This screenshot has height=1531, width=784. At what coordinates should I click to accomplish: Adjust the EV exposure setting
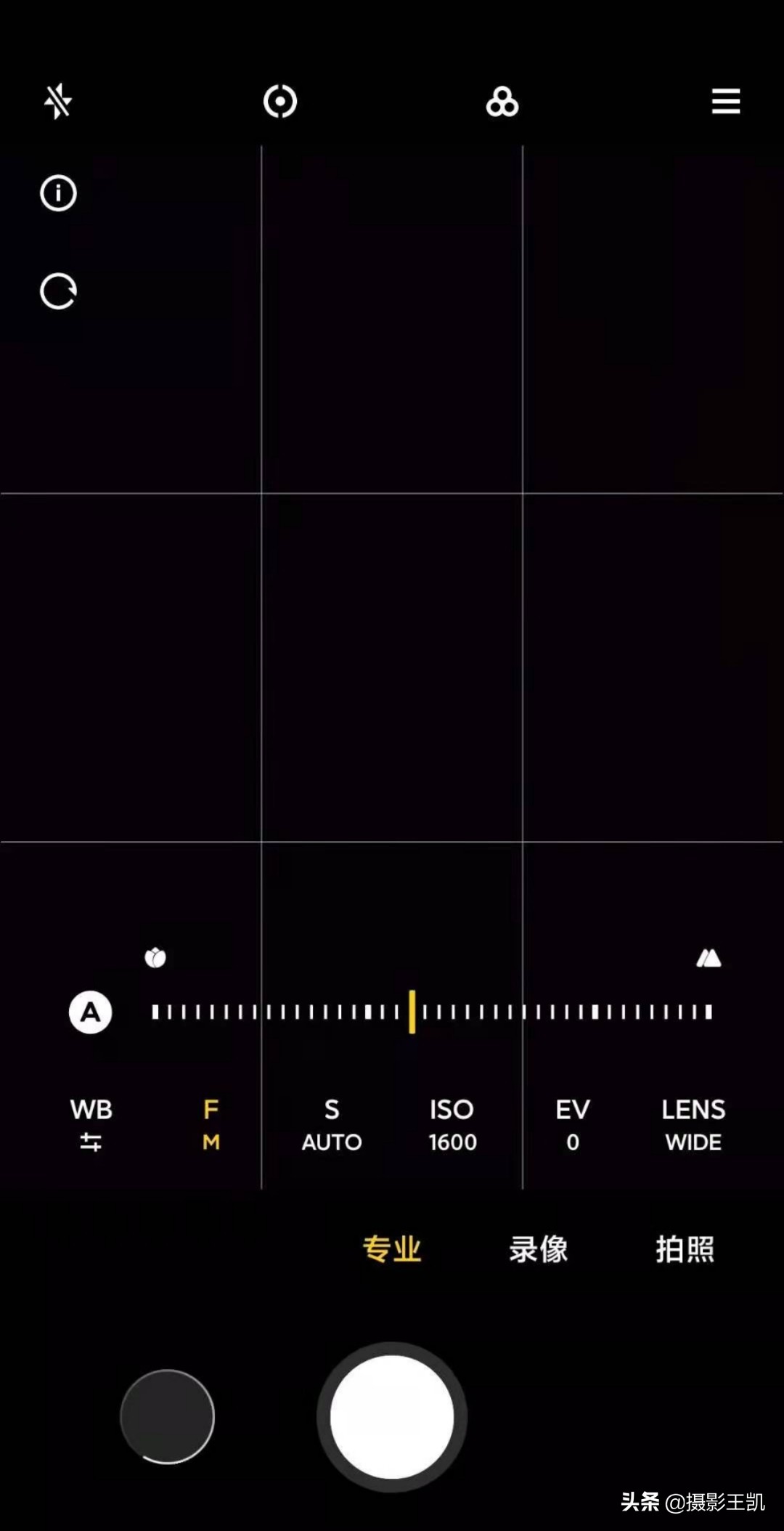[x=573, y=1124]
